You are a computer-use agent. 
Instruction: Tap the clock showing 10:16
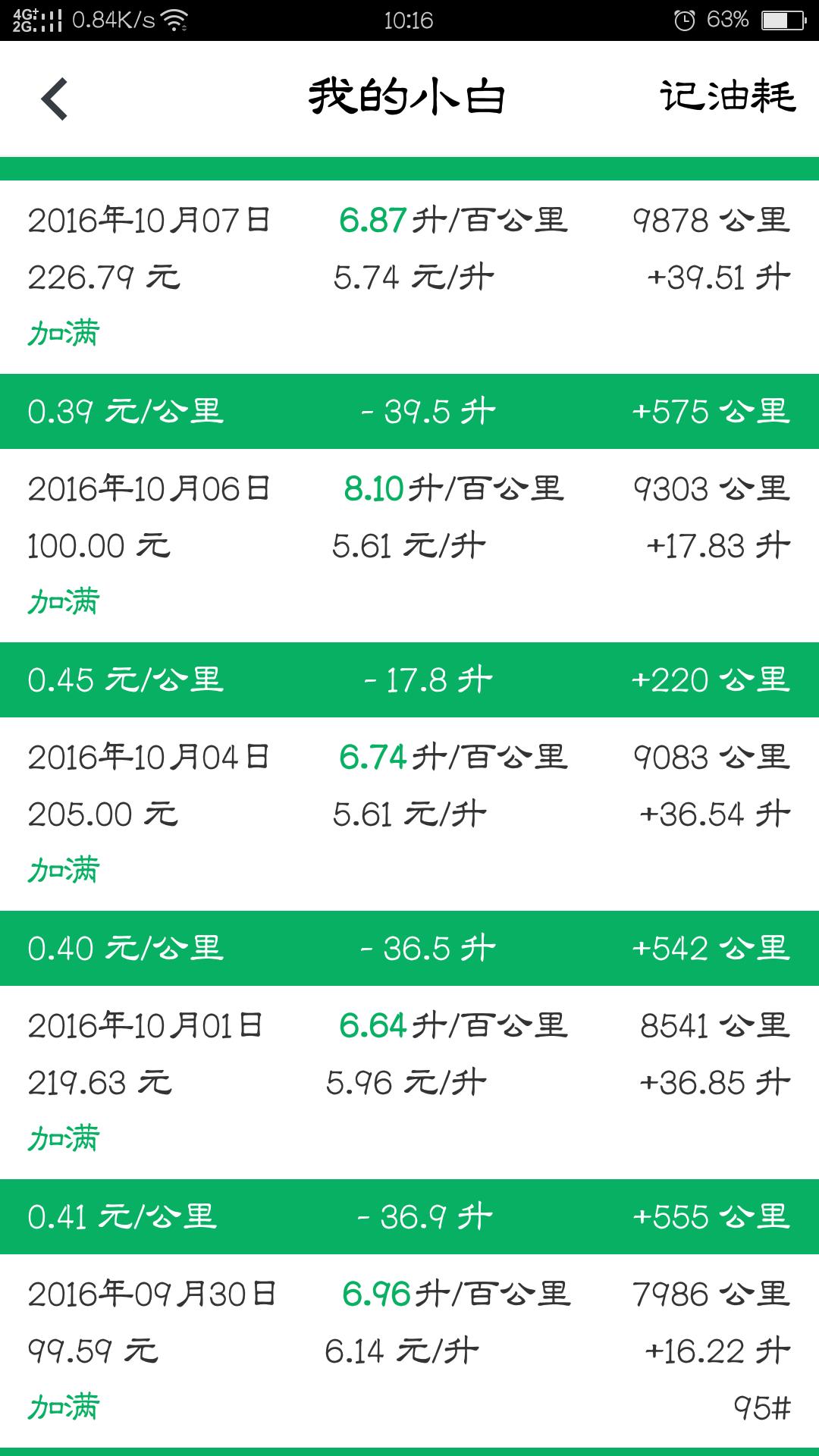[409, 20]
